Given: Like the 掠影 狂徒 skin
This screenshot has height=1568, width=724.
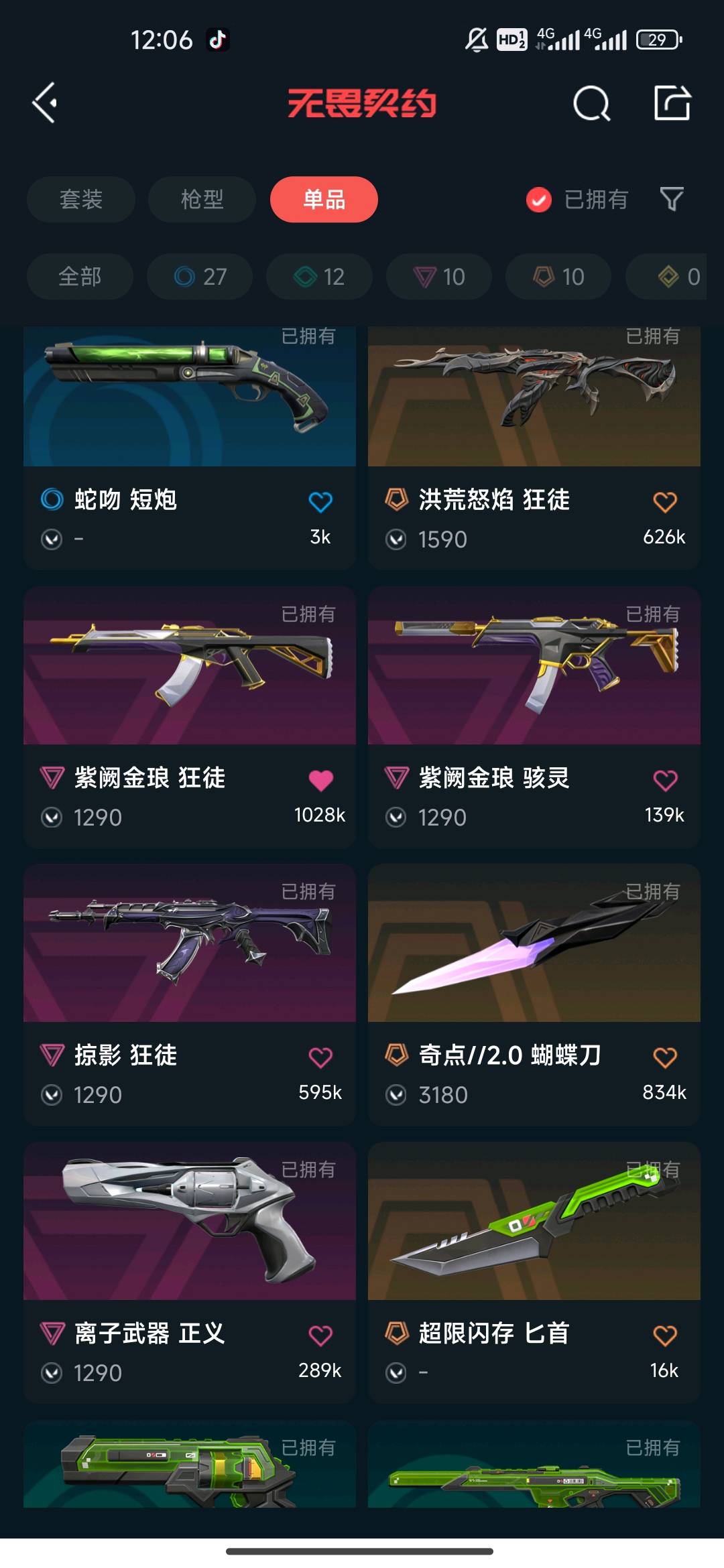Looking at the screenshot, I should tap(320, 1057).
